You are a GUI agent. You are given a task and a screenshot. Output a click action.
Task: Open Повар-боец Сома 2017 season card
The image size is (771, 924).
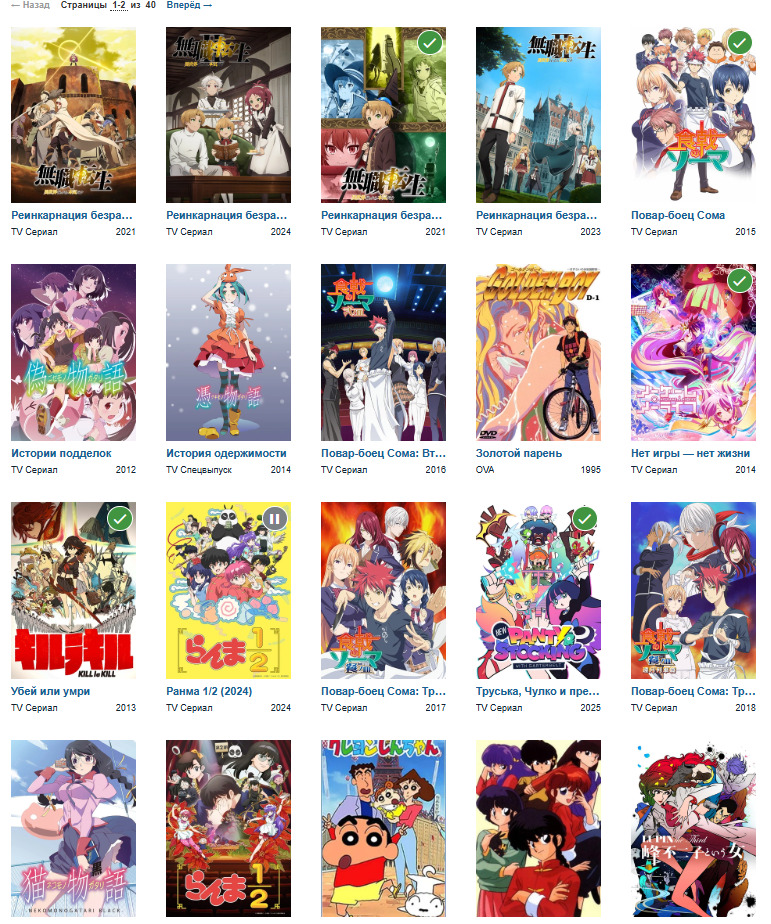(383, 590)
